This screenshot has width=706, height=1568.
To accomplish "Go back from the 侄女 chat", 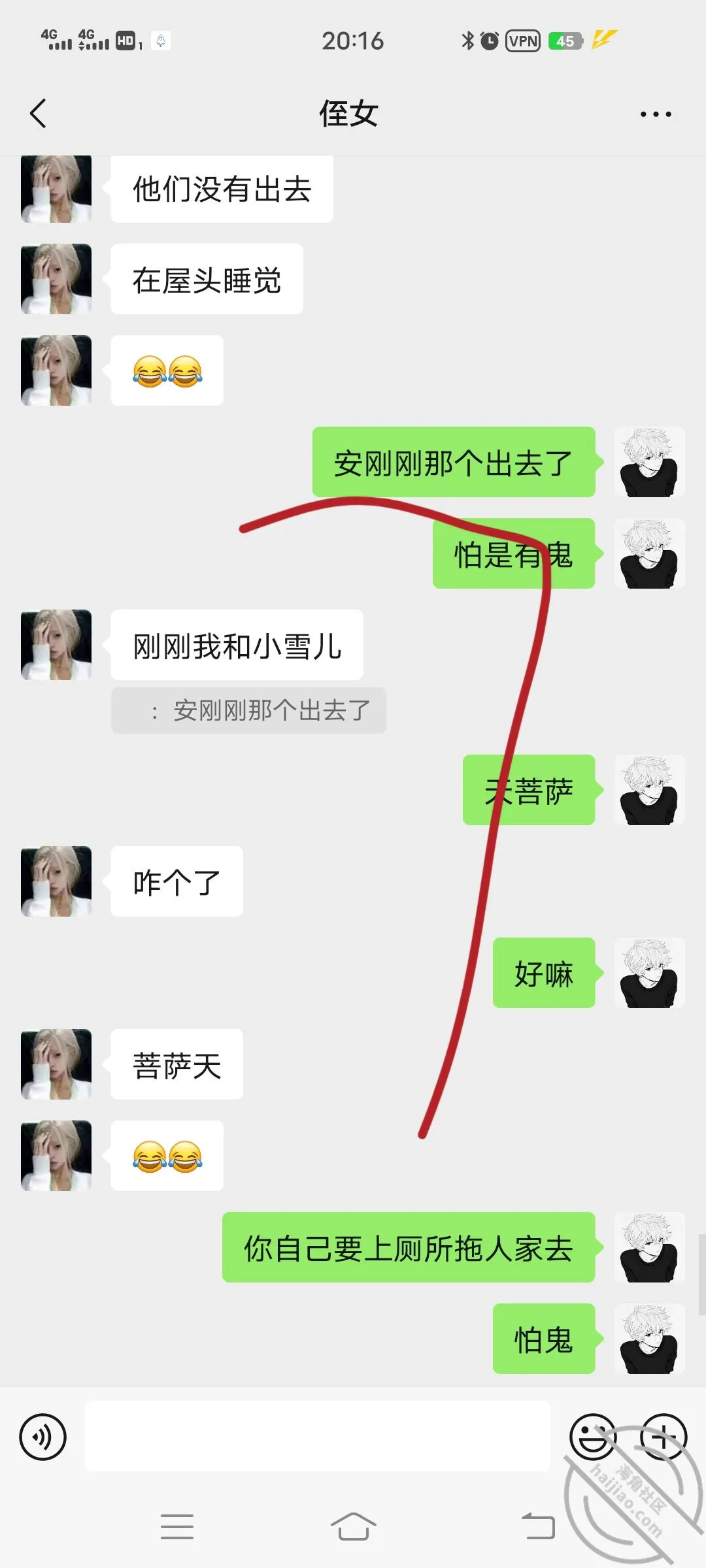I will click(39, 114).
